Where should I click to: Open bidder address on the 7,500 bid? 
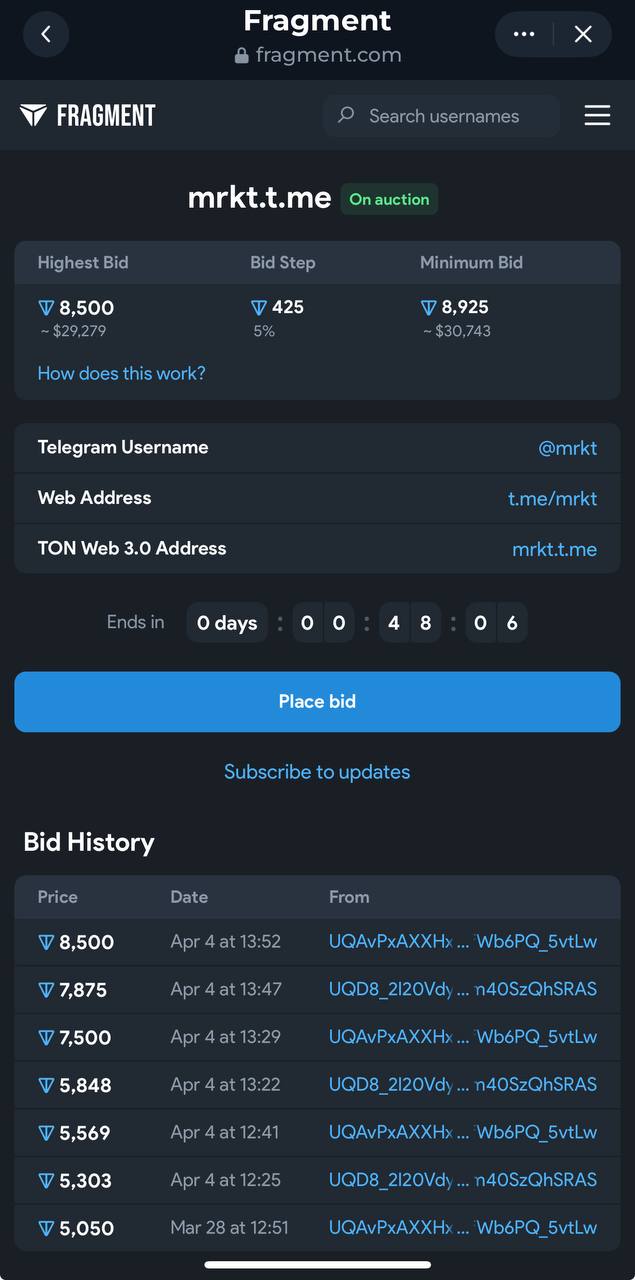[462, 1037]
